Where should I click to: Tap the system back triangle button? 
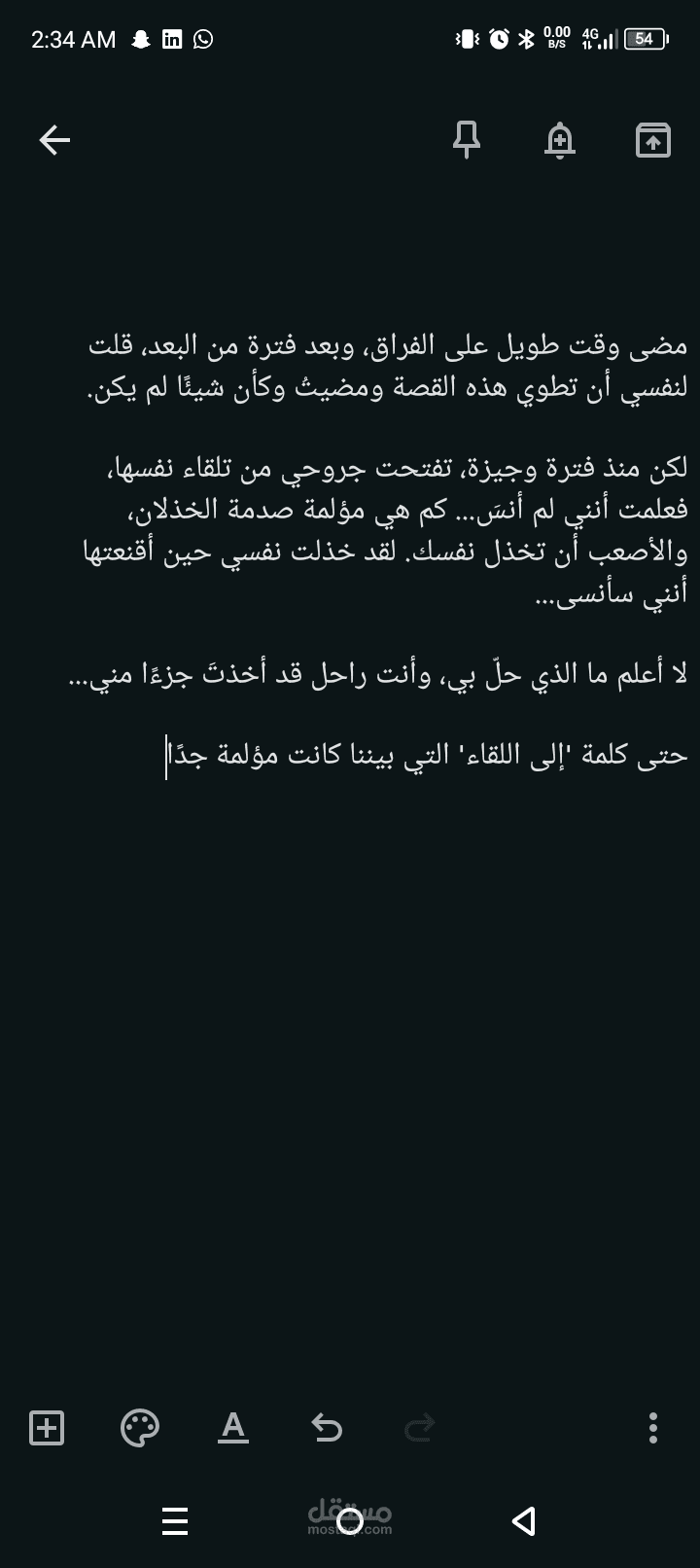[x=524, y=1520]
